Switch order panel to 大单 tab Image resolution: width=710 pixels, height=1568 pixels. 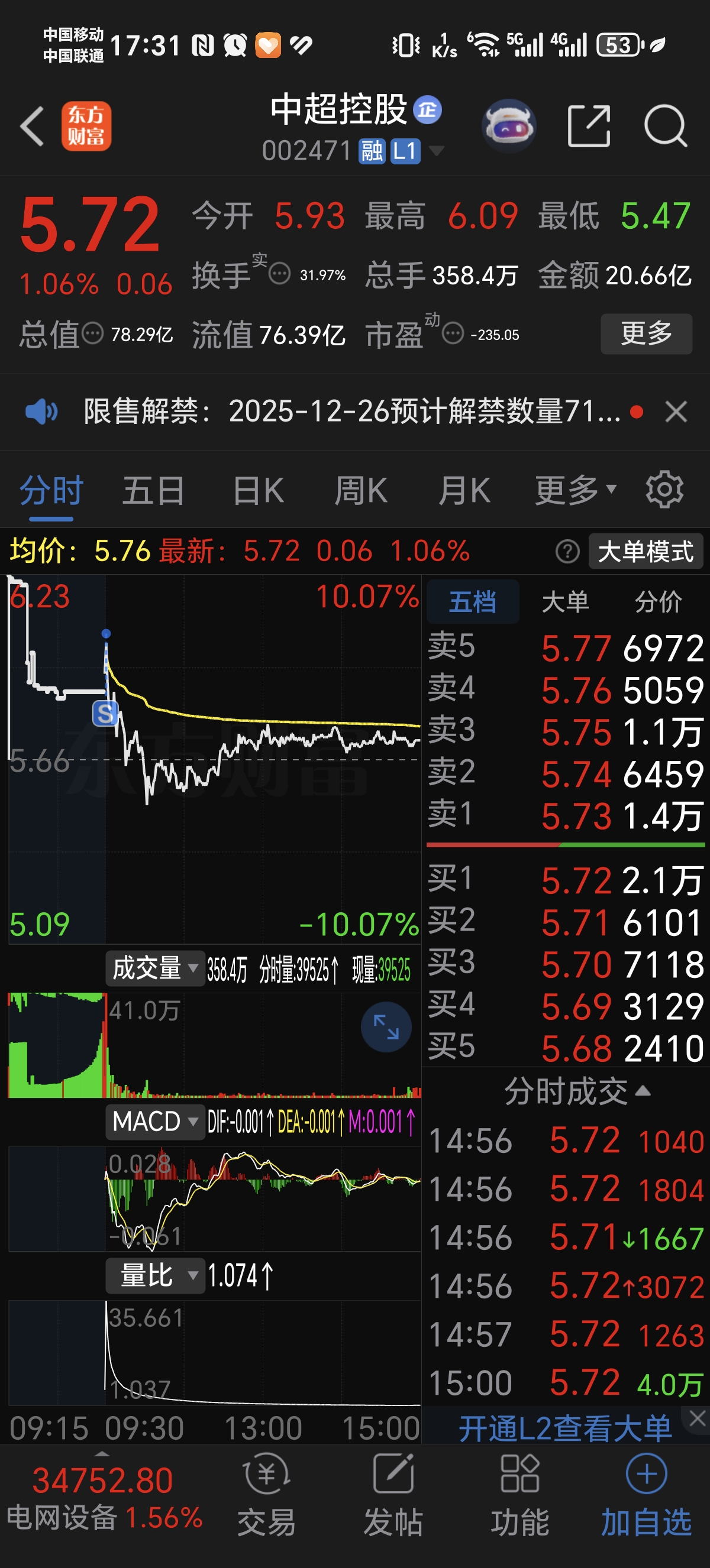click(x=565, y=602)
